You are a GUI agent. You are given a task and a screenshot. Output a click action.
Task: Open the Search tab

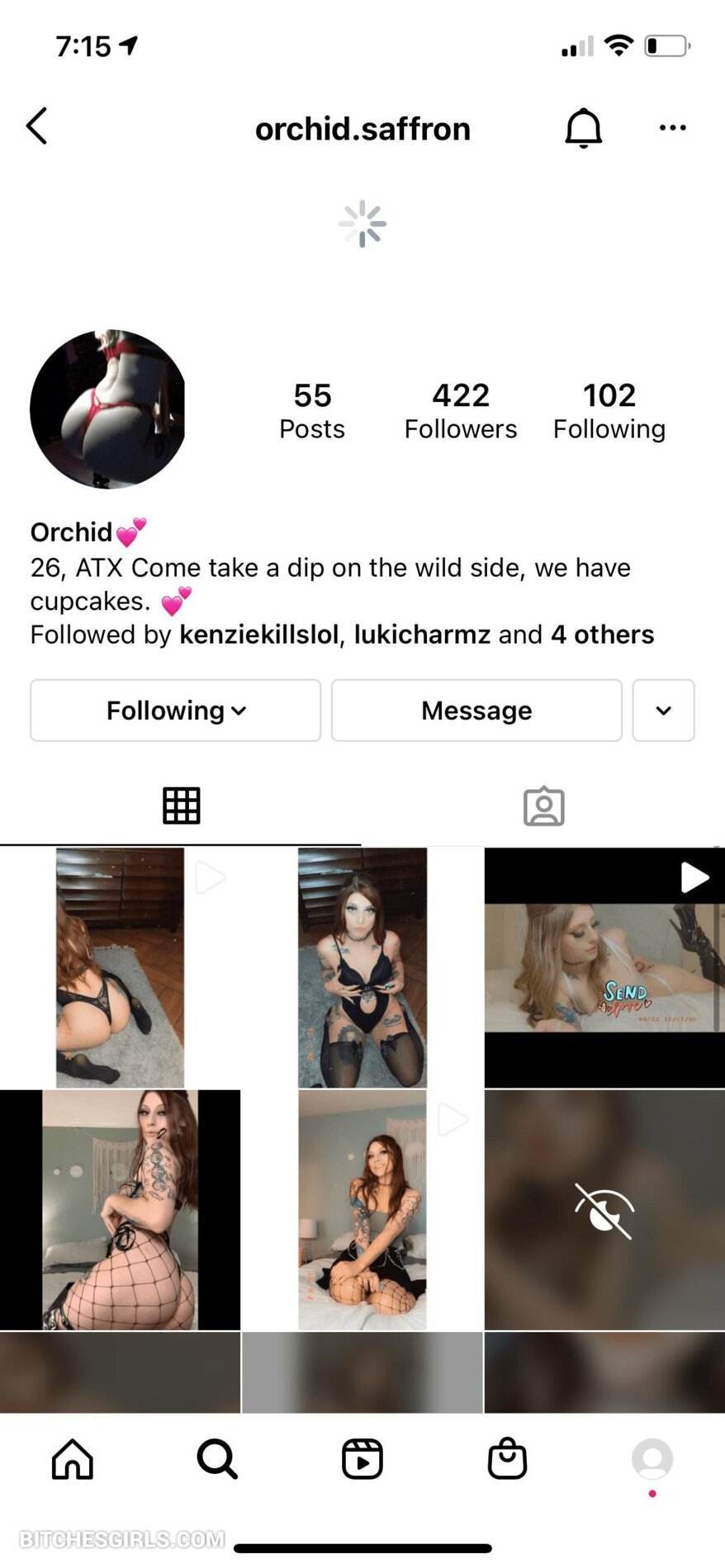pos(217,1459)
